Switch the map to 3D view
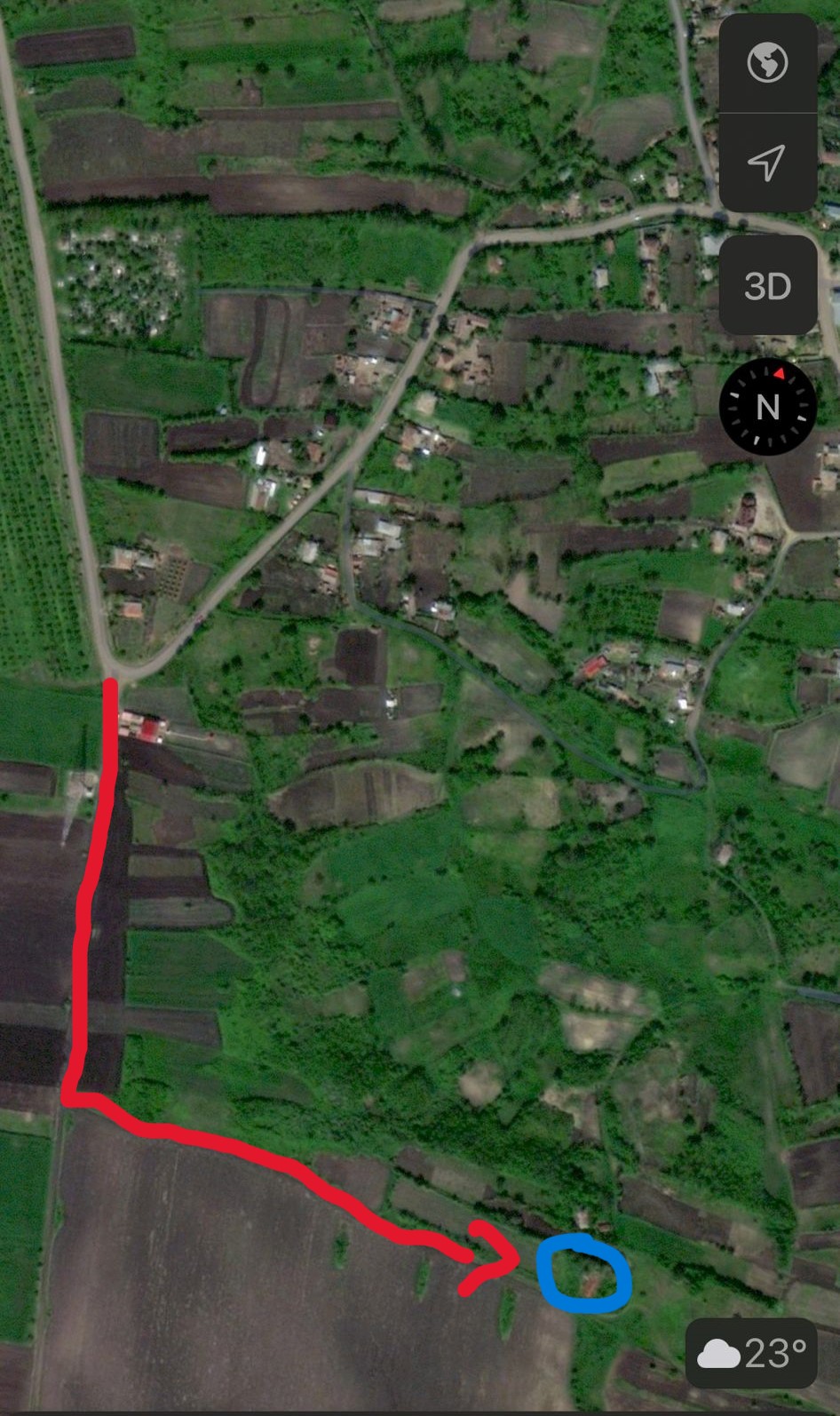 point(767,286)
